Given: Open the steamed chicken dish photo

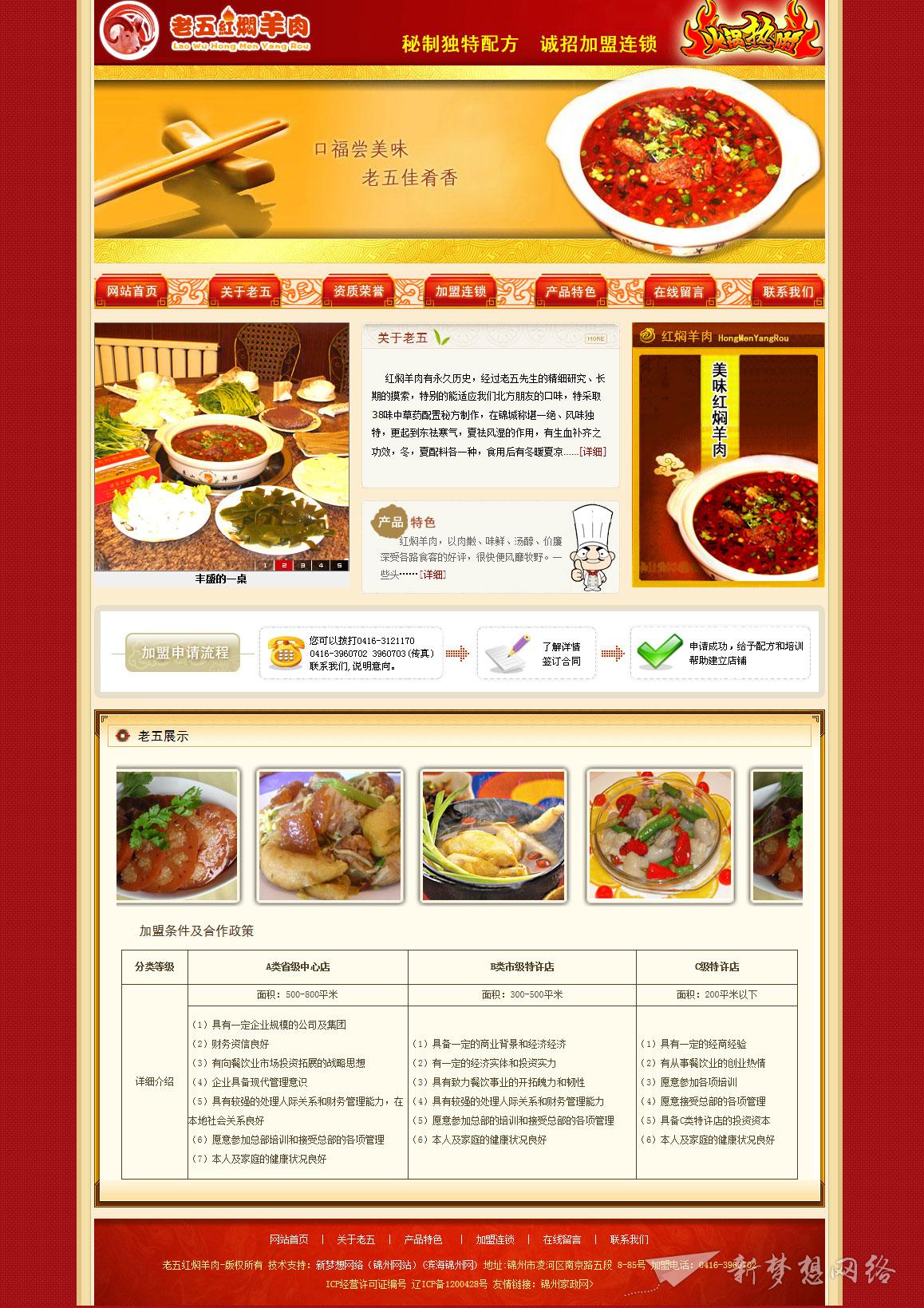Looking at the screenshot, I should (x=492, y=835).
